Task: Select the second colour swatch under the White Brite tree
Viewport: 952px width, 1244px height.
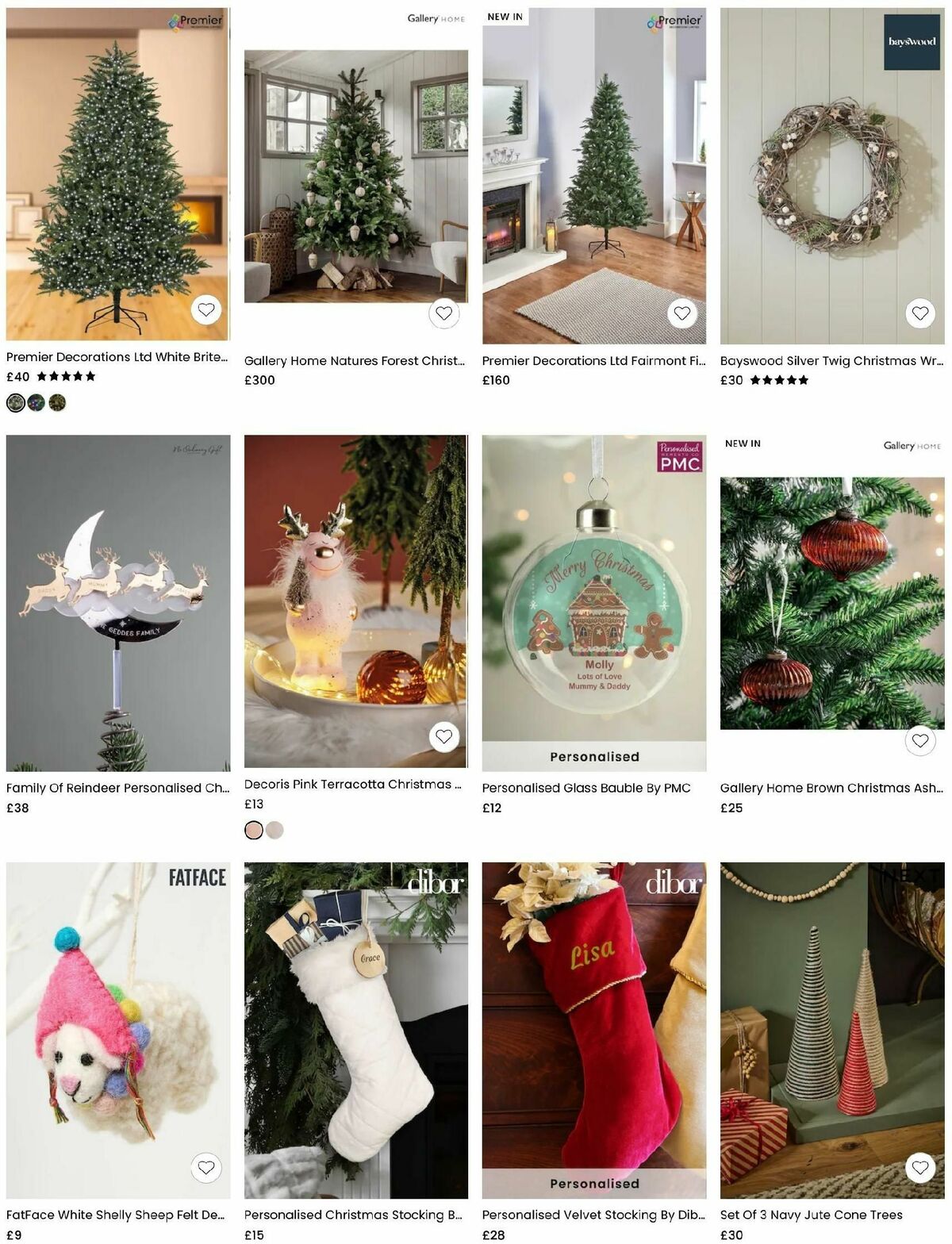Action: point(36,404)
